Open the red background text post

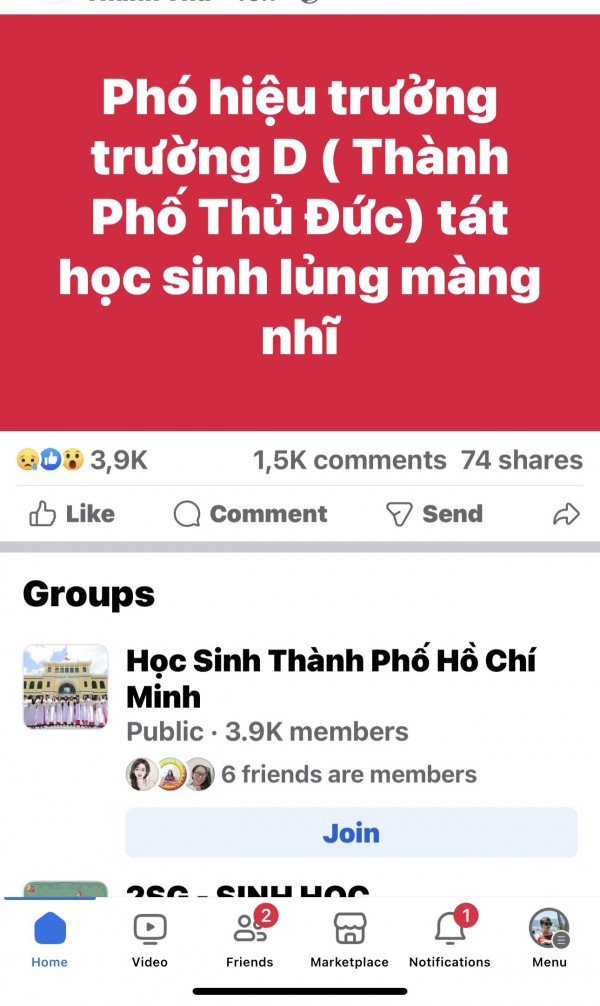click(300, 222)
